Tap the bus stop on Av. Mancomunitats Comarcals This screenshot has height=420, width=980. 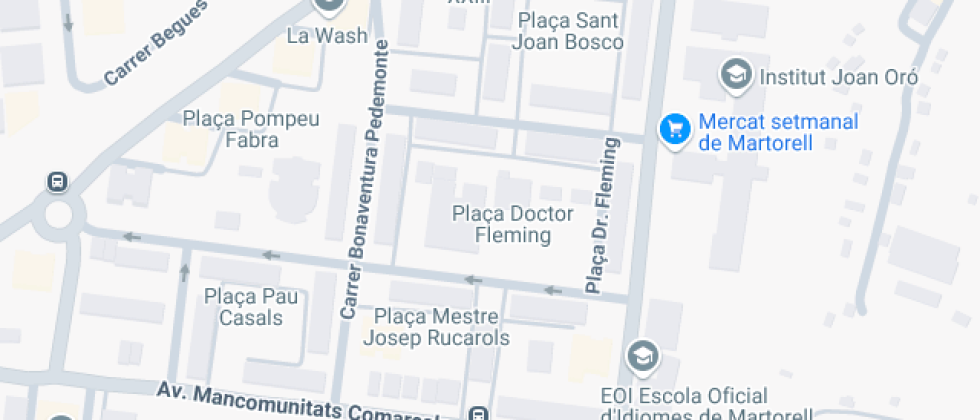coord(480,413)
